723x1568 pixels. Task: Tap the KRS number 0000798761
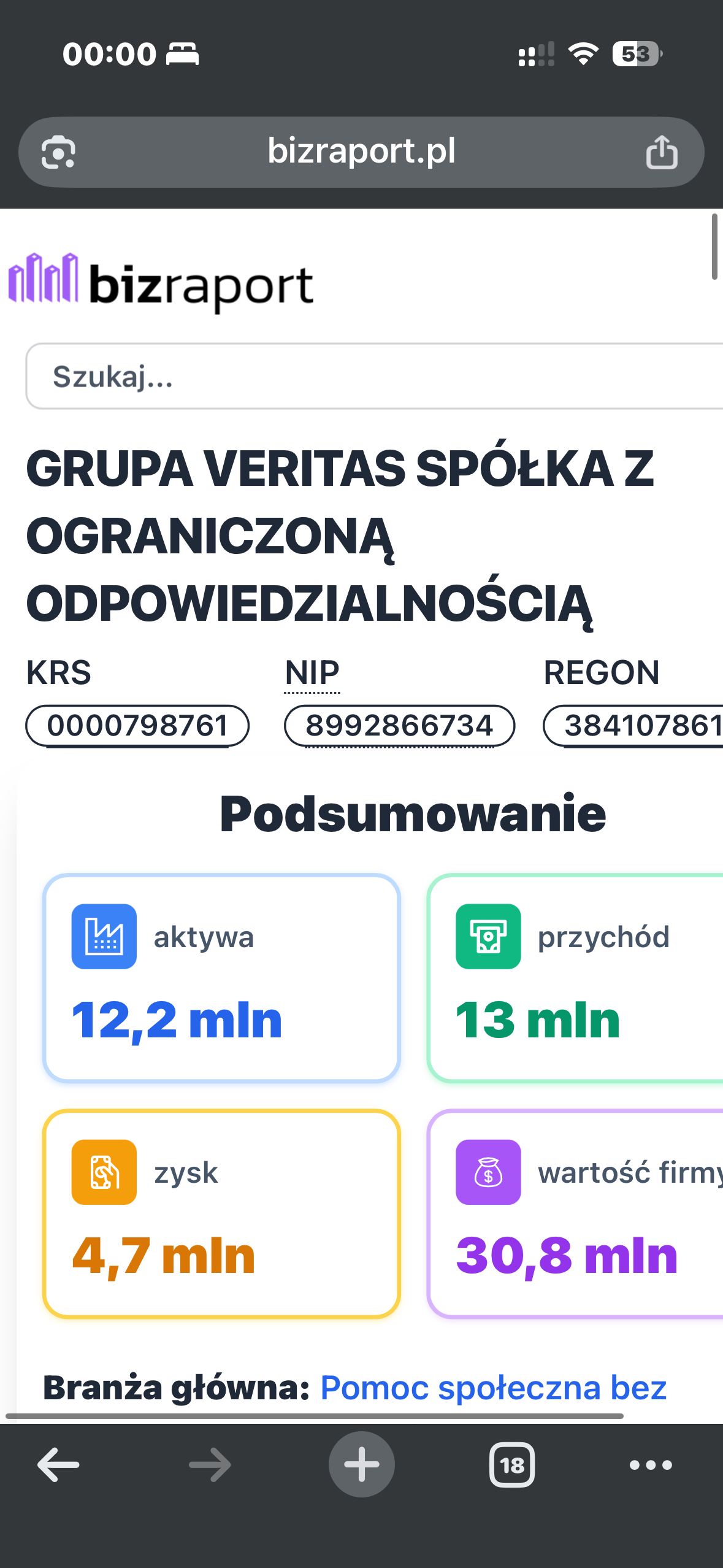tap(137, 726)
